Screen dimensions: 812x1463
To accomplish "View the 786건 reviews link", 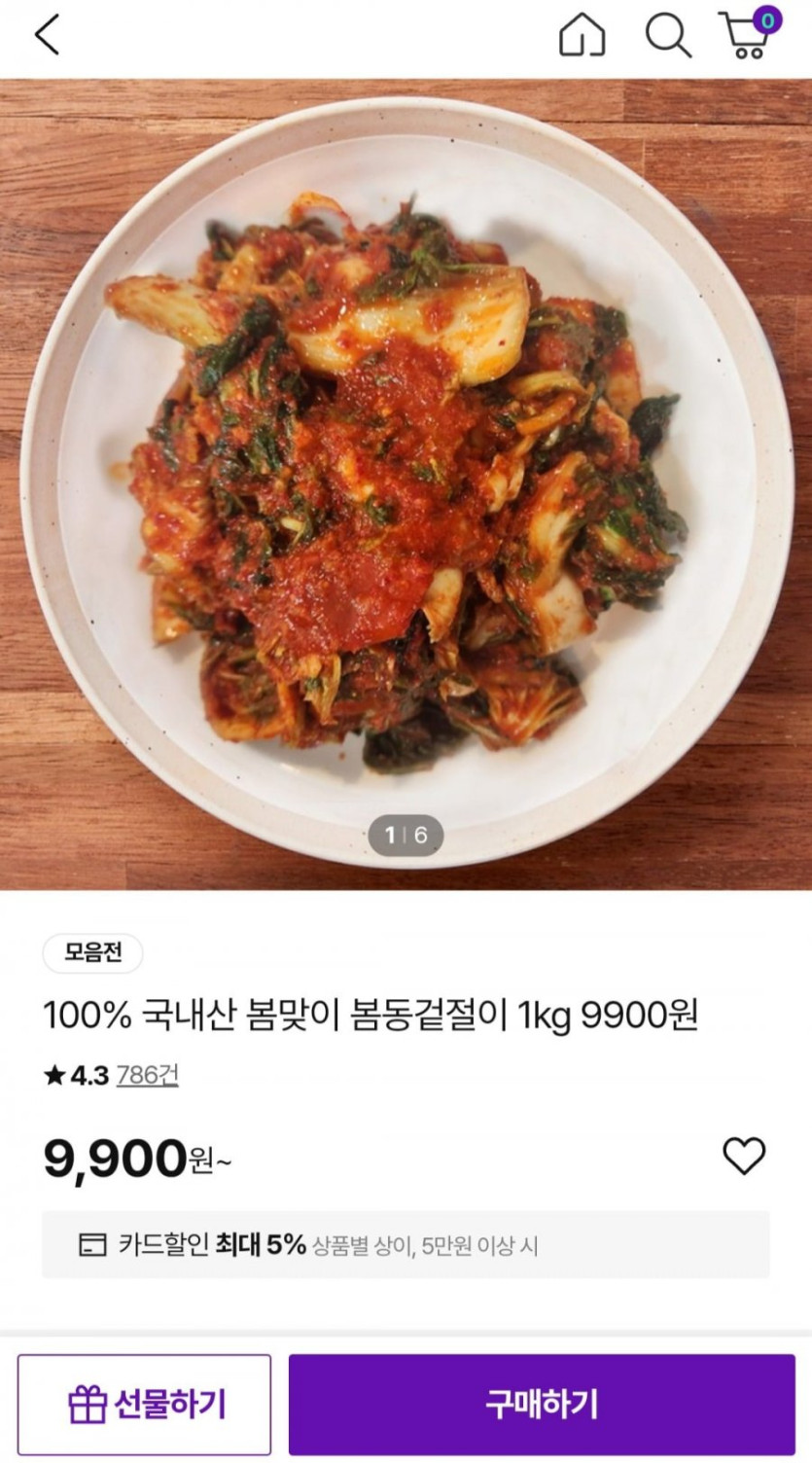I will (147, 1076).
